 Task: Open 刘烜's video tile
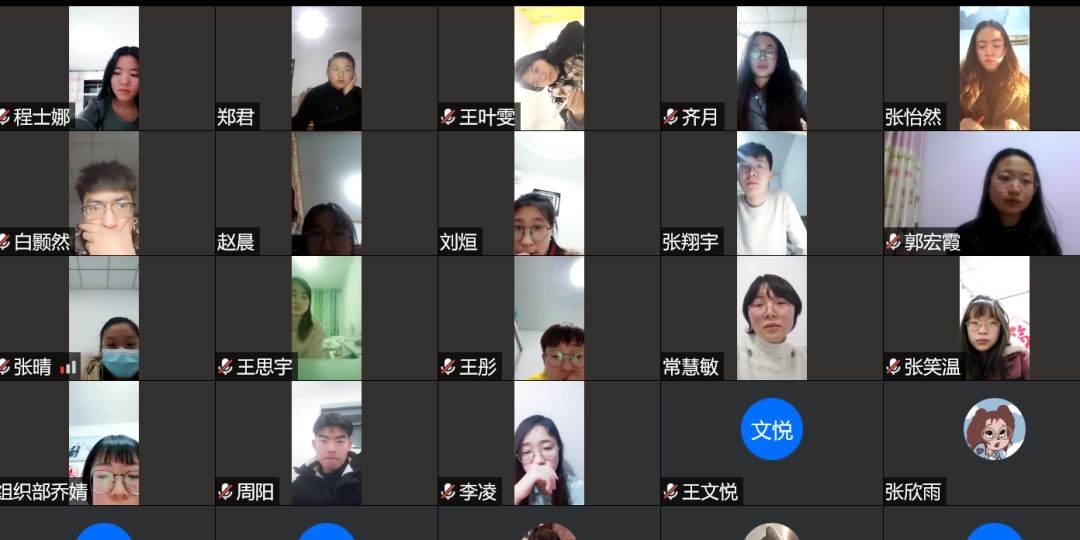point(549,193)
